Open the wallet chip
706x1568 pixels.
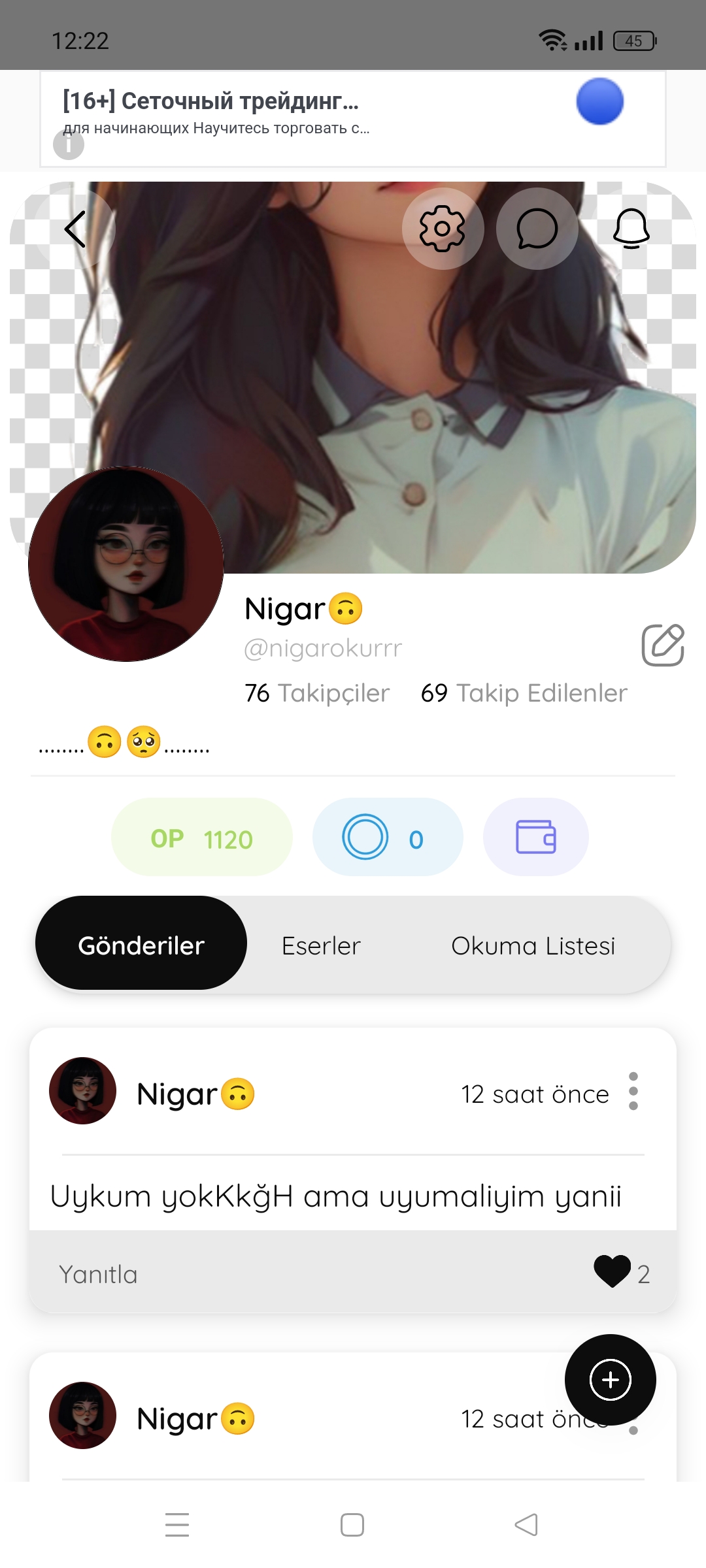(x=536, y=837)
